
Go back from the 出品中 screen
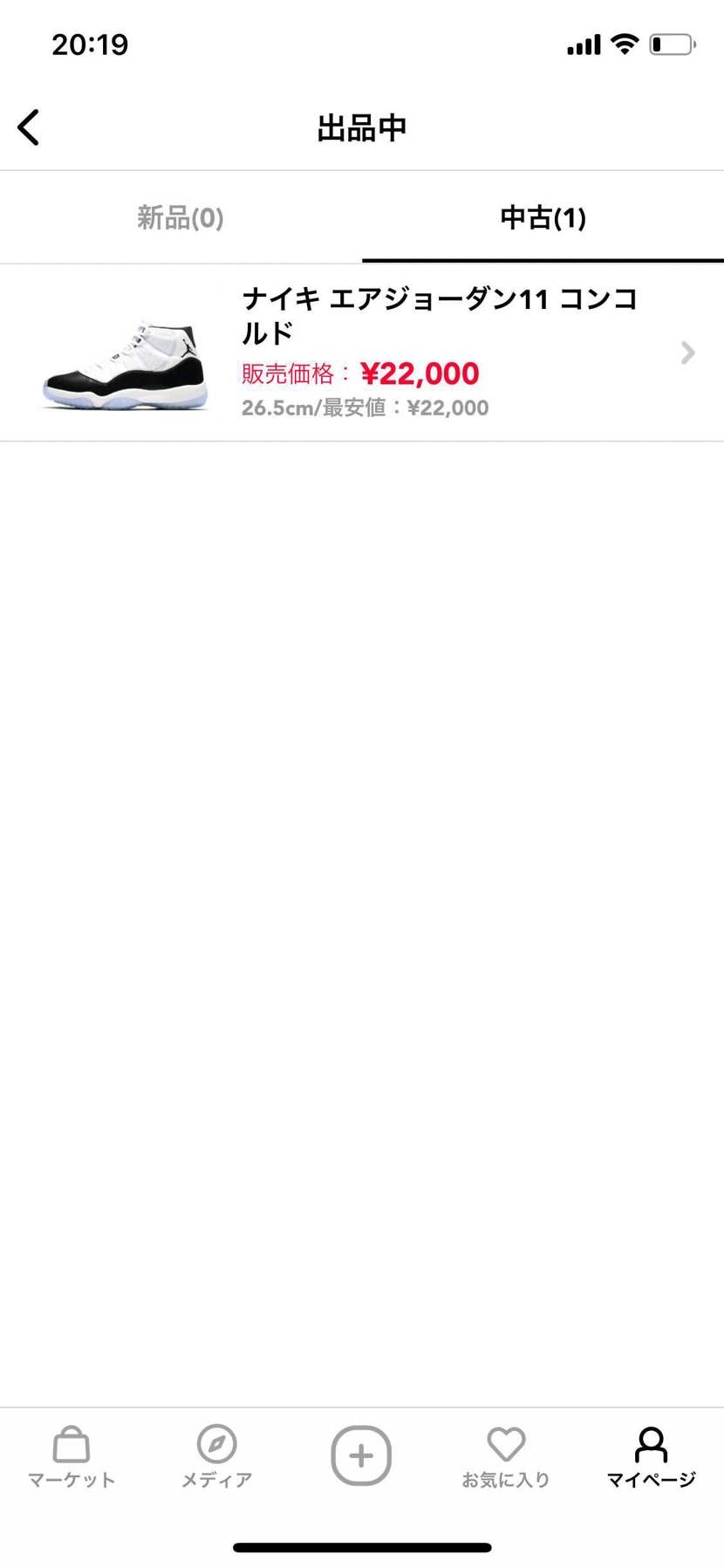pyautogui.click(x=29, y=127)
